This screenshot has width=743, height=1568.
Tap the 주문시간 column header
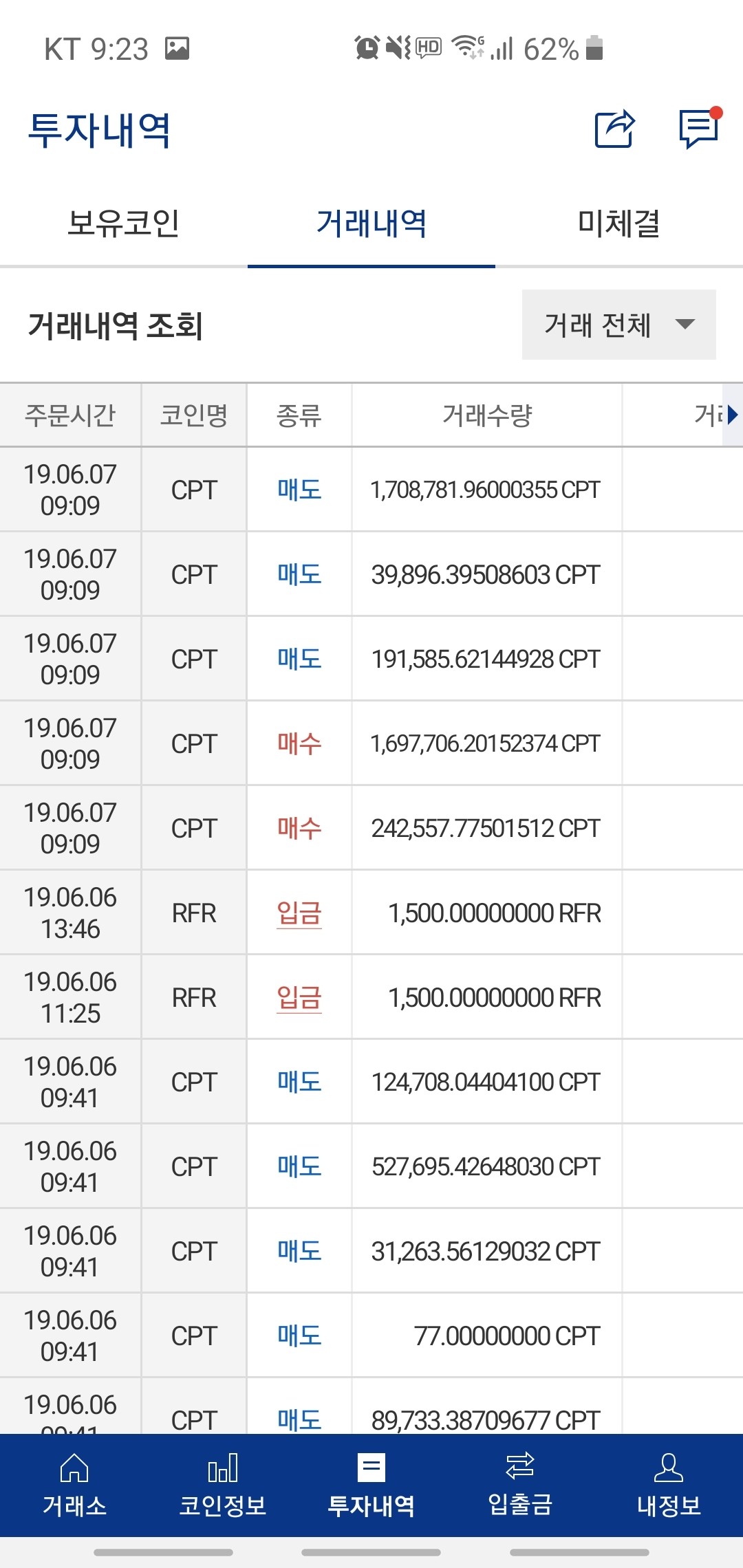click(69, 415)
